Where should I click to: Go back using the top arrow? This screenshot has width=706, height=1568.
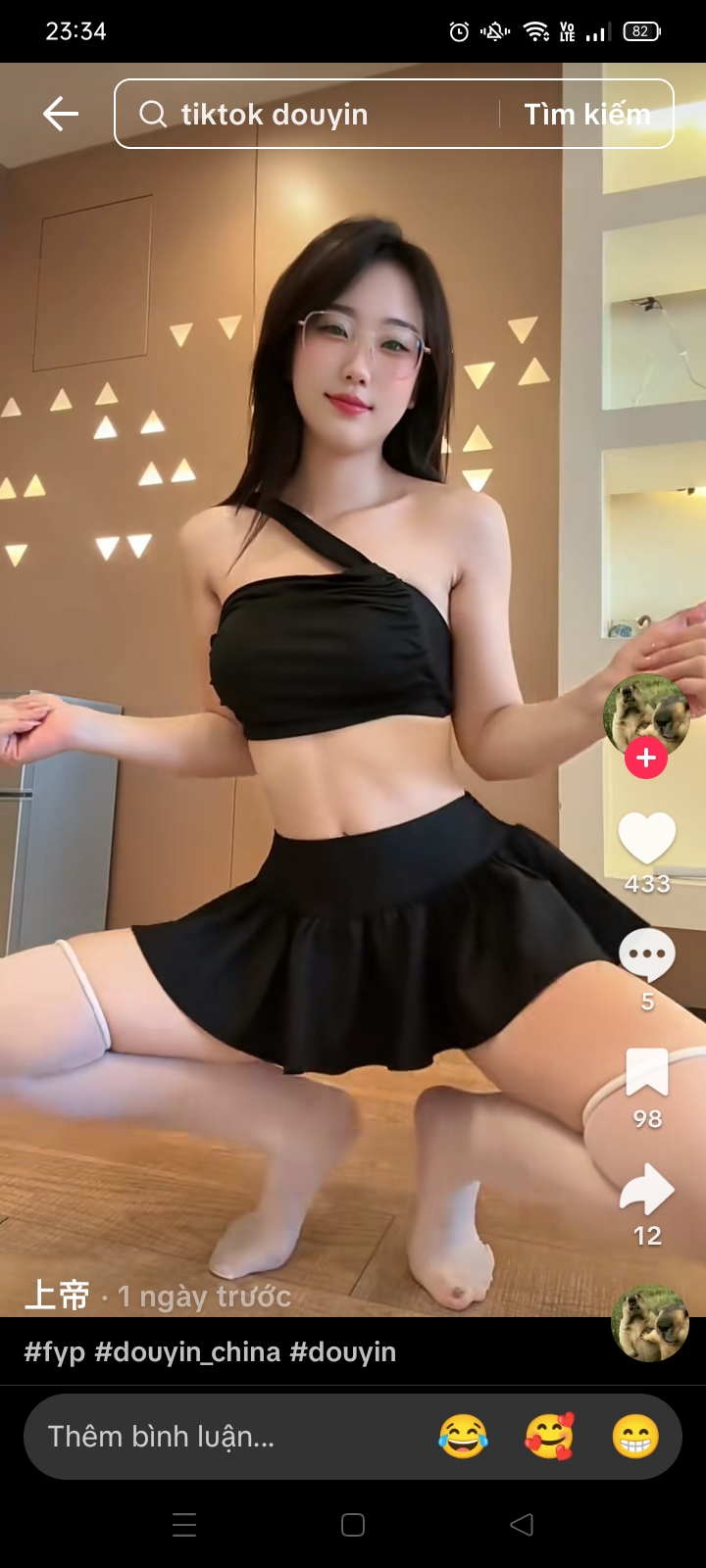[60, 114]
